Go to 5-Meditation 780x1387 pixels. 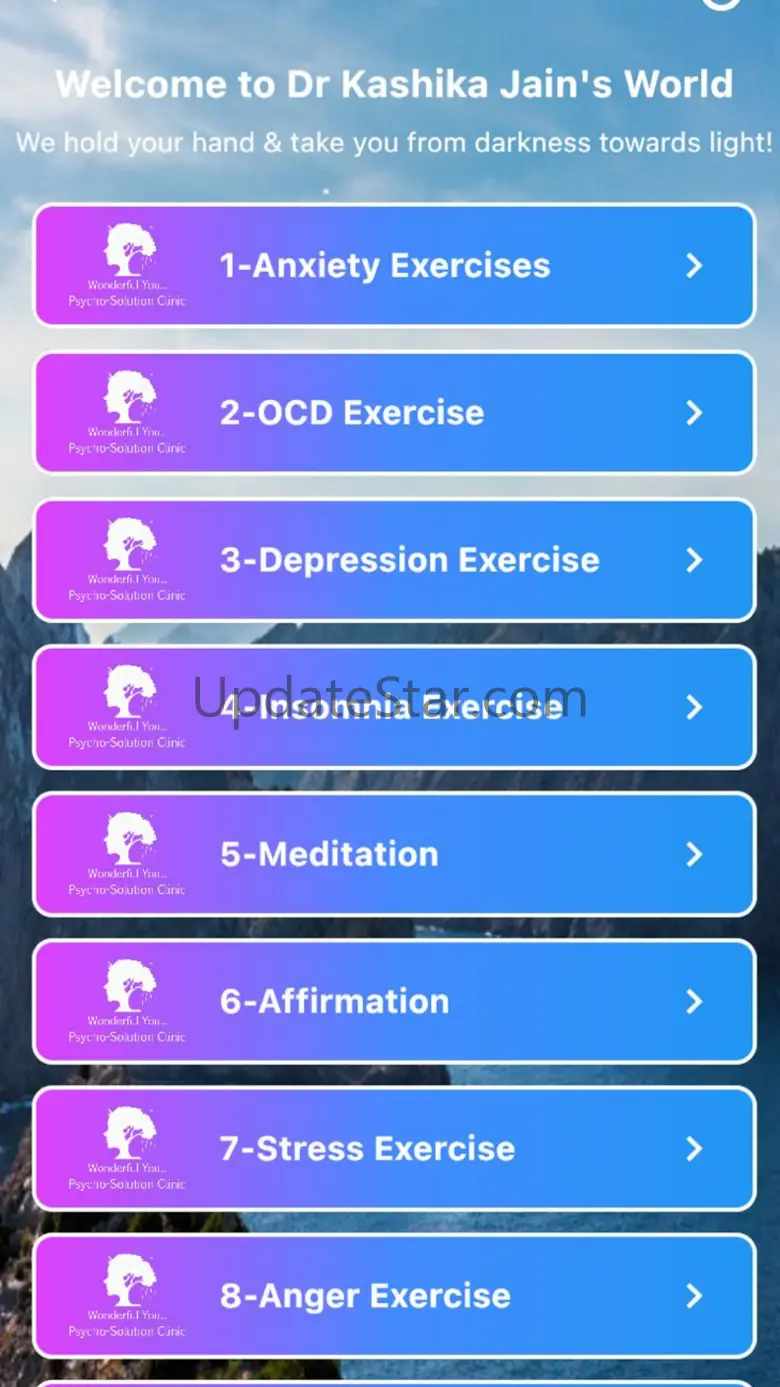pos(395,853)
